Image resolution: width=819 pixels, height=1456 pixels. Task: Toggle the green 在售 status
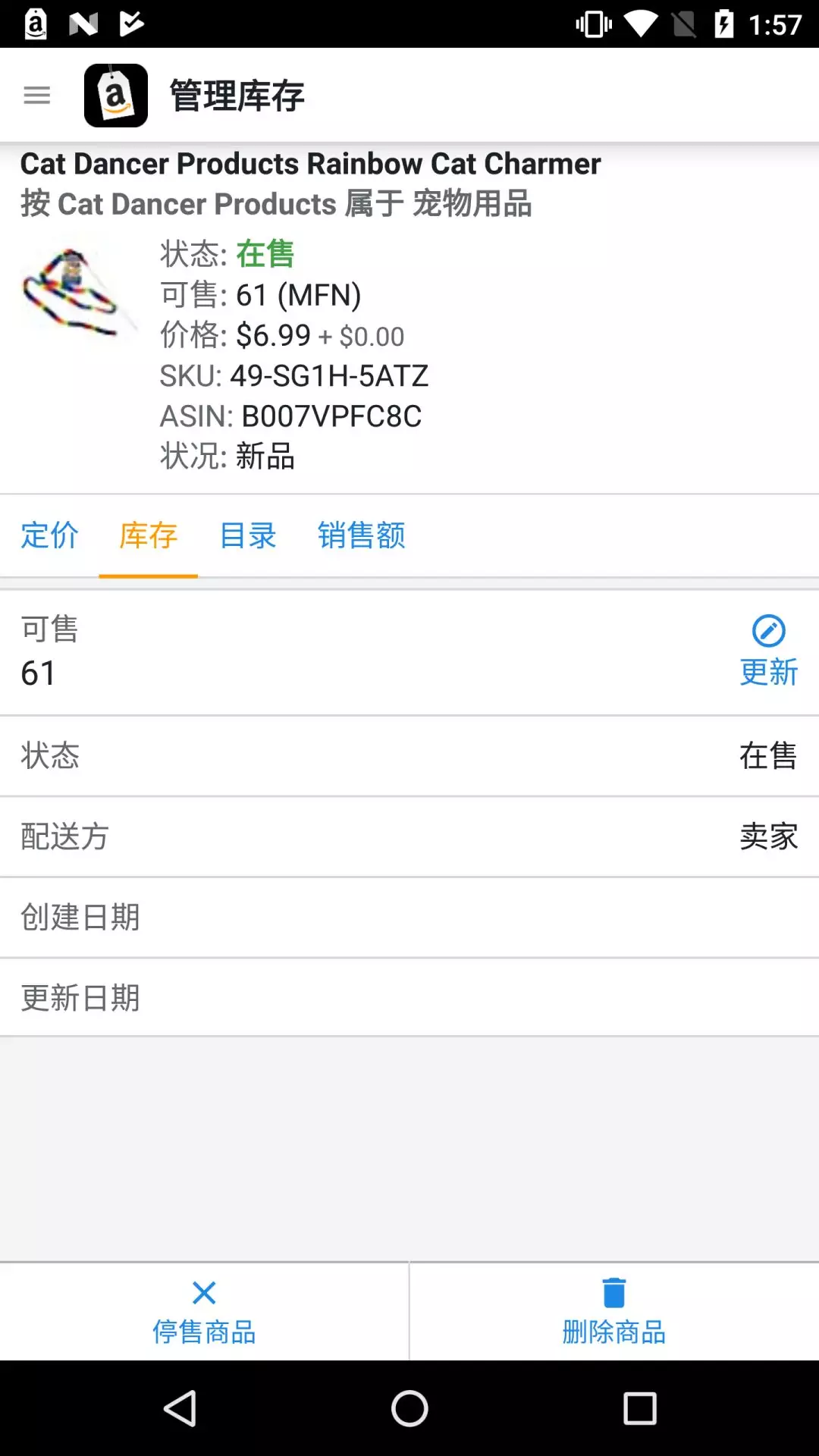coord(266,253)
